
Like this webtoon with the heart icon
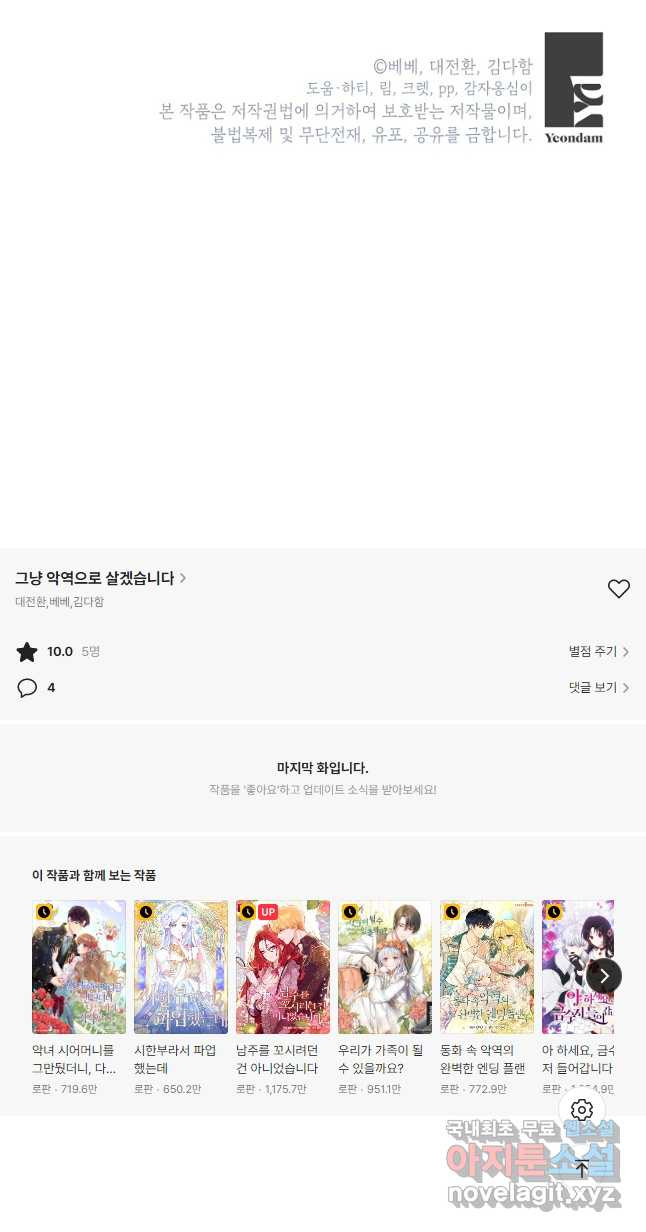(x=619, y=589)
